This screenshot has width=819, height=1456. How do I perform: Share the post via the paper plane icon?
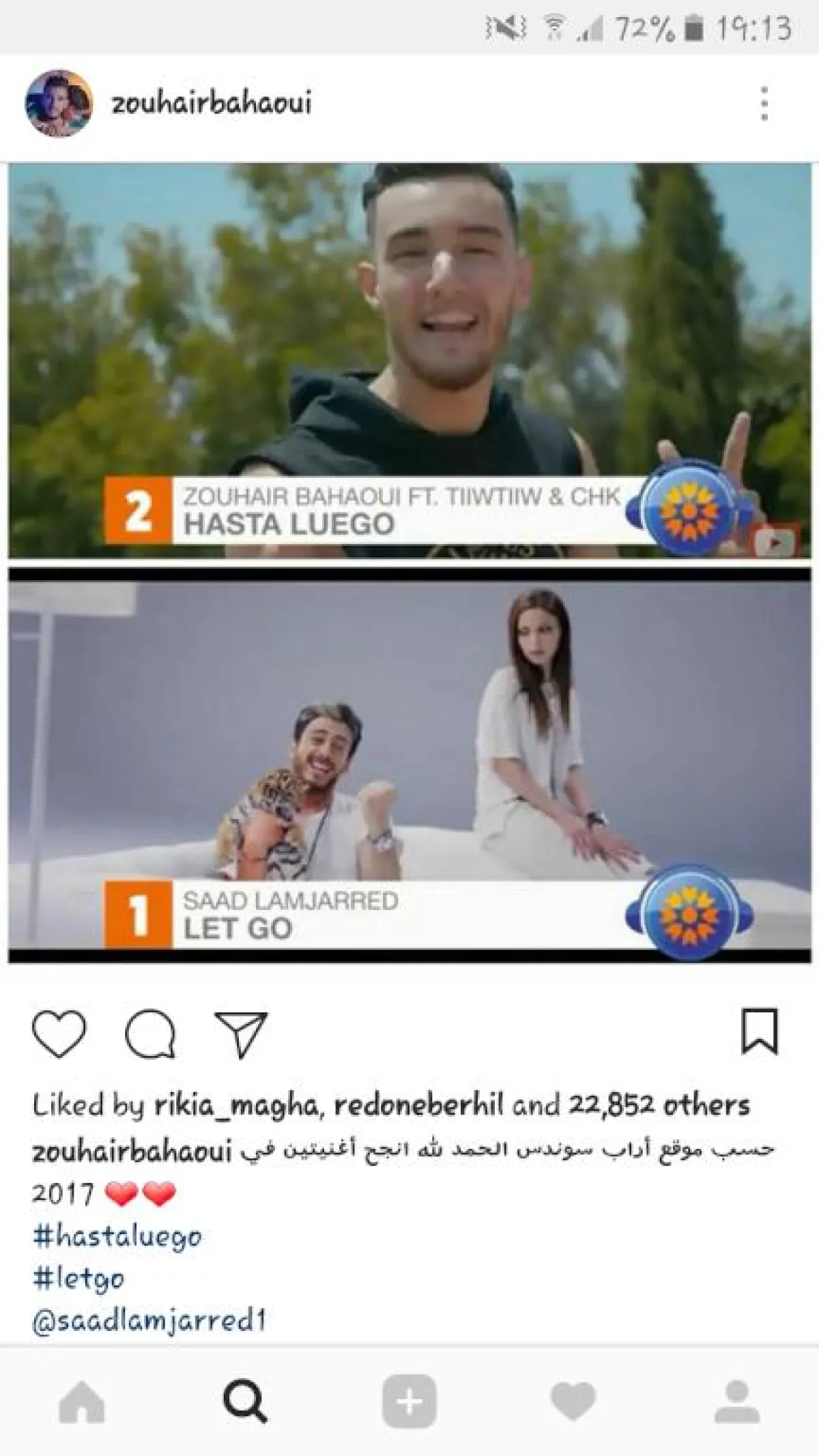coord(240,1033)
